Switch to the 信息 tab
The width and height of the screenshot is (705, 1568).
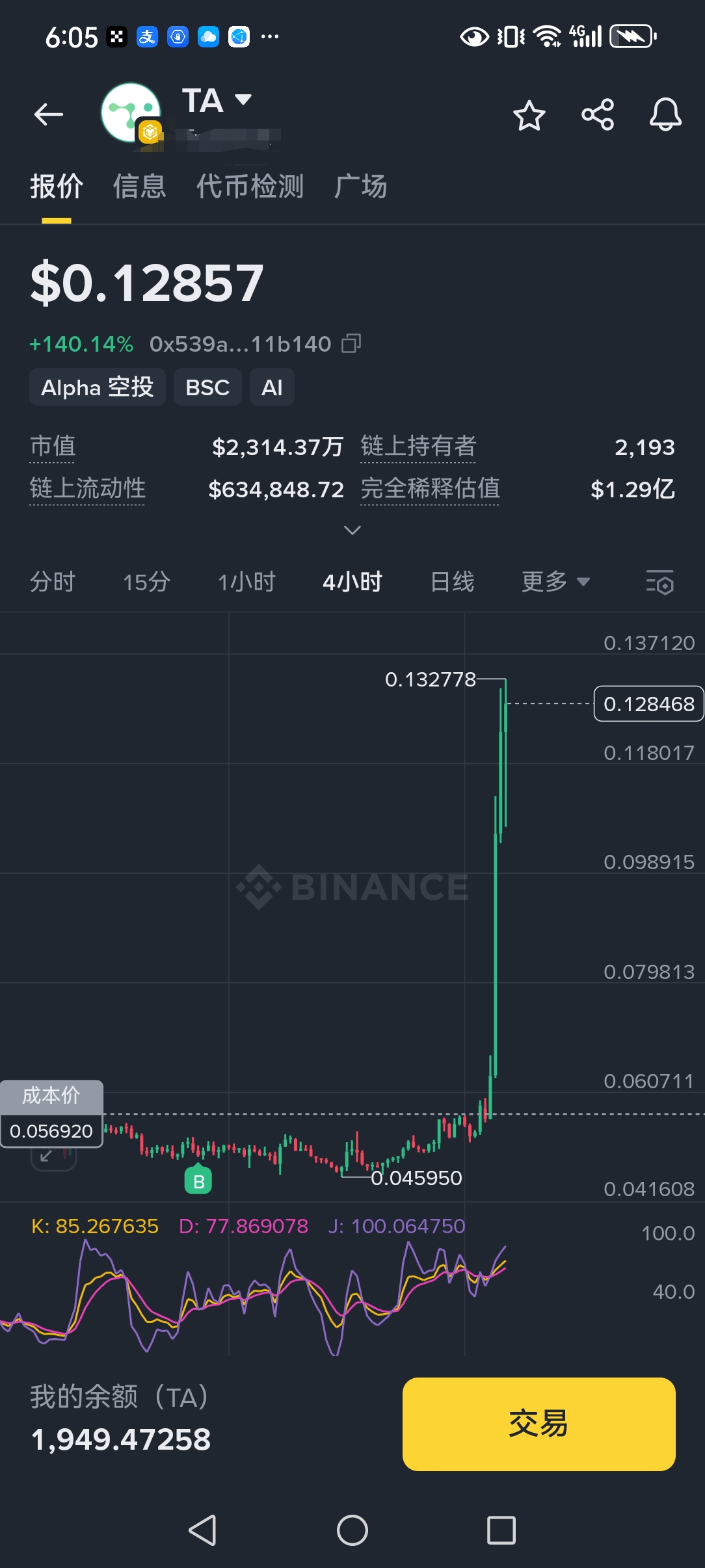(x=139, y=187)
